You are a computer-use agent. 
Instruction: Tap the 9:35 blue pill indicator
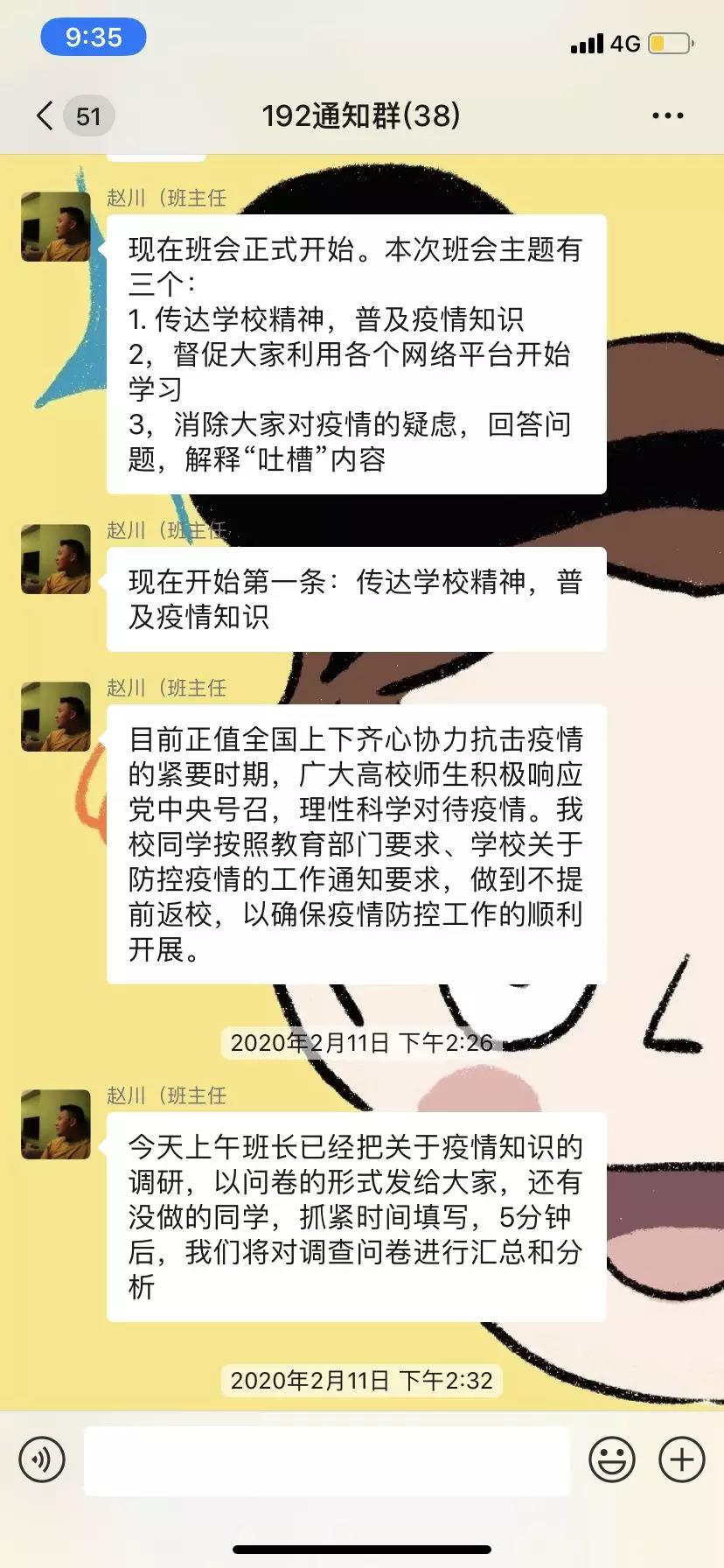coord(93,38)
